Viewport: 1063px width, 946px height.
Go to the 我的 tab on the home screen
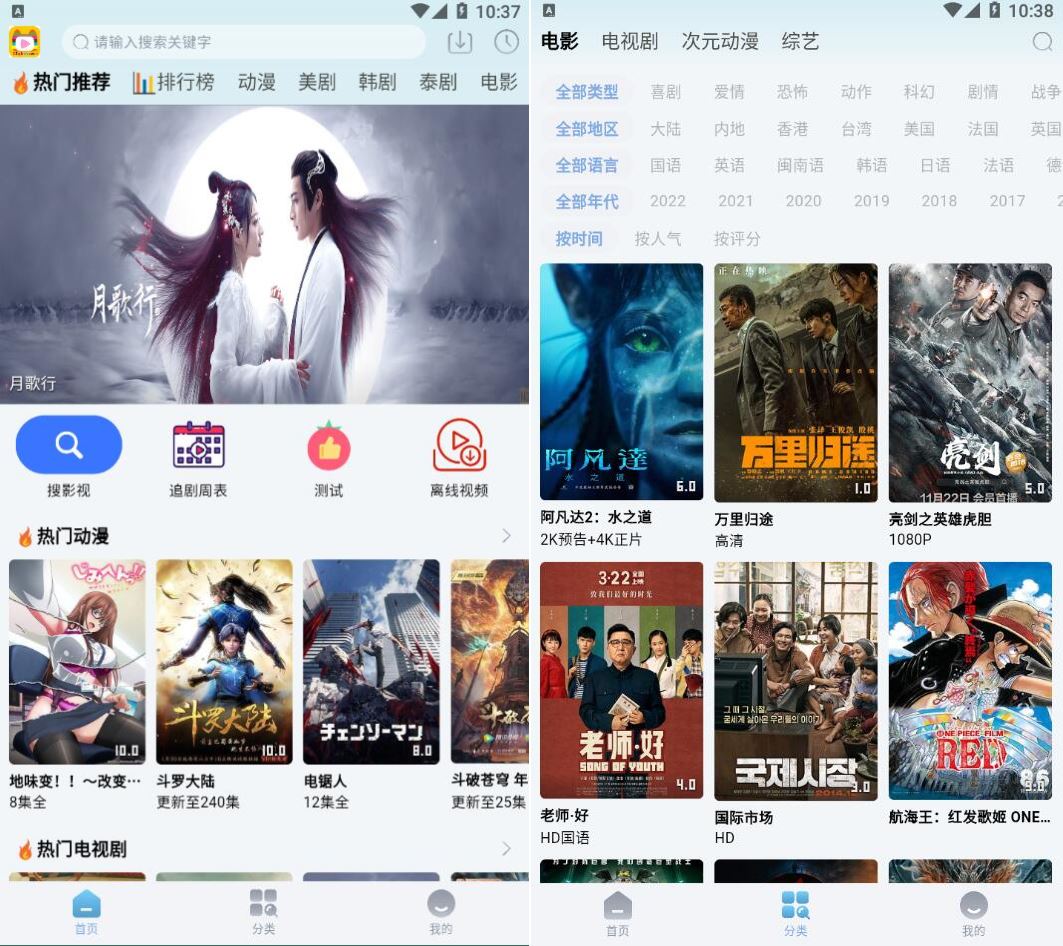(441, 912)
